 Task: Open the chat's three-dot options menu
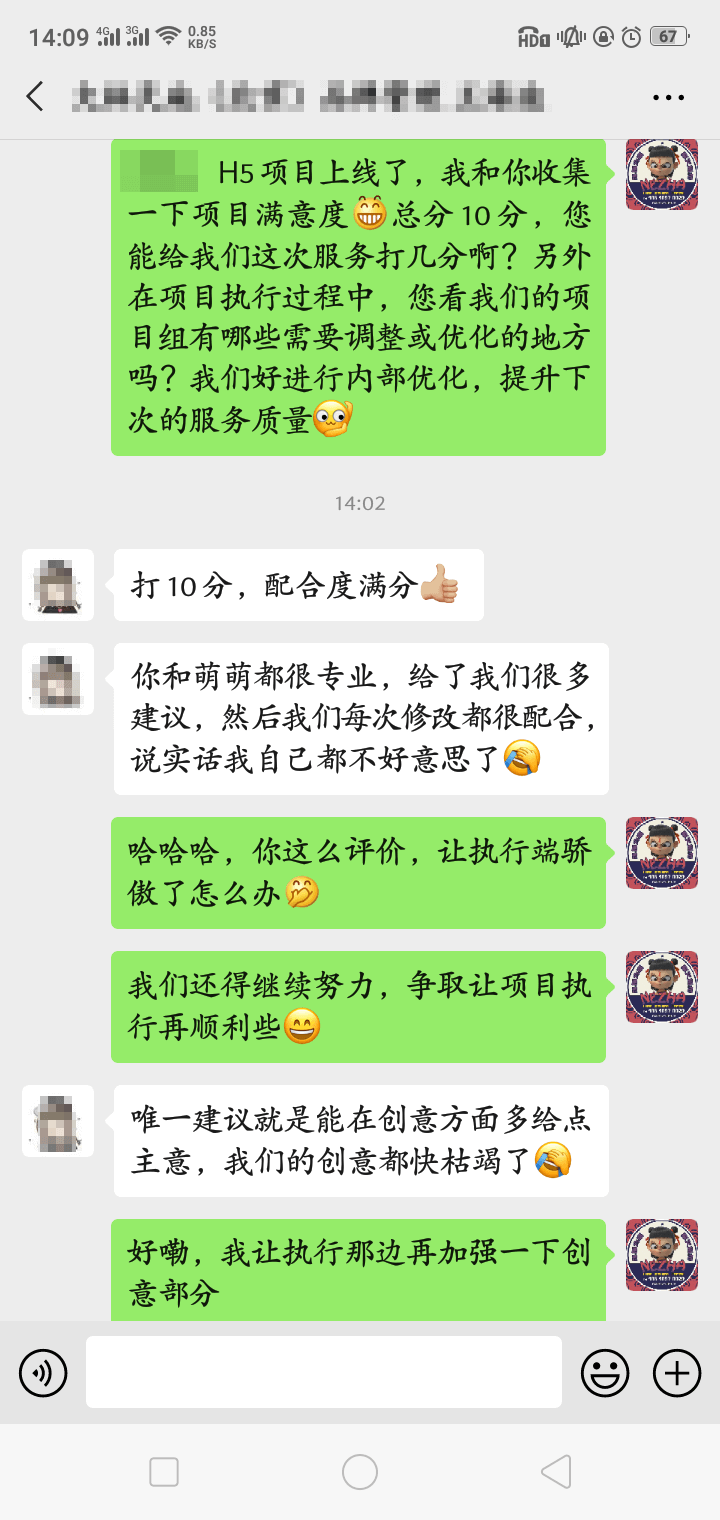click(x=667, y=97)
